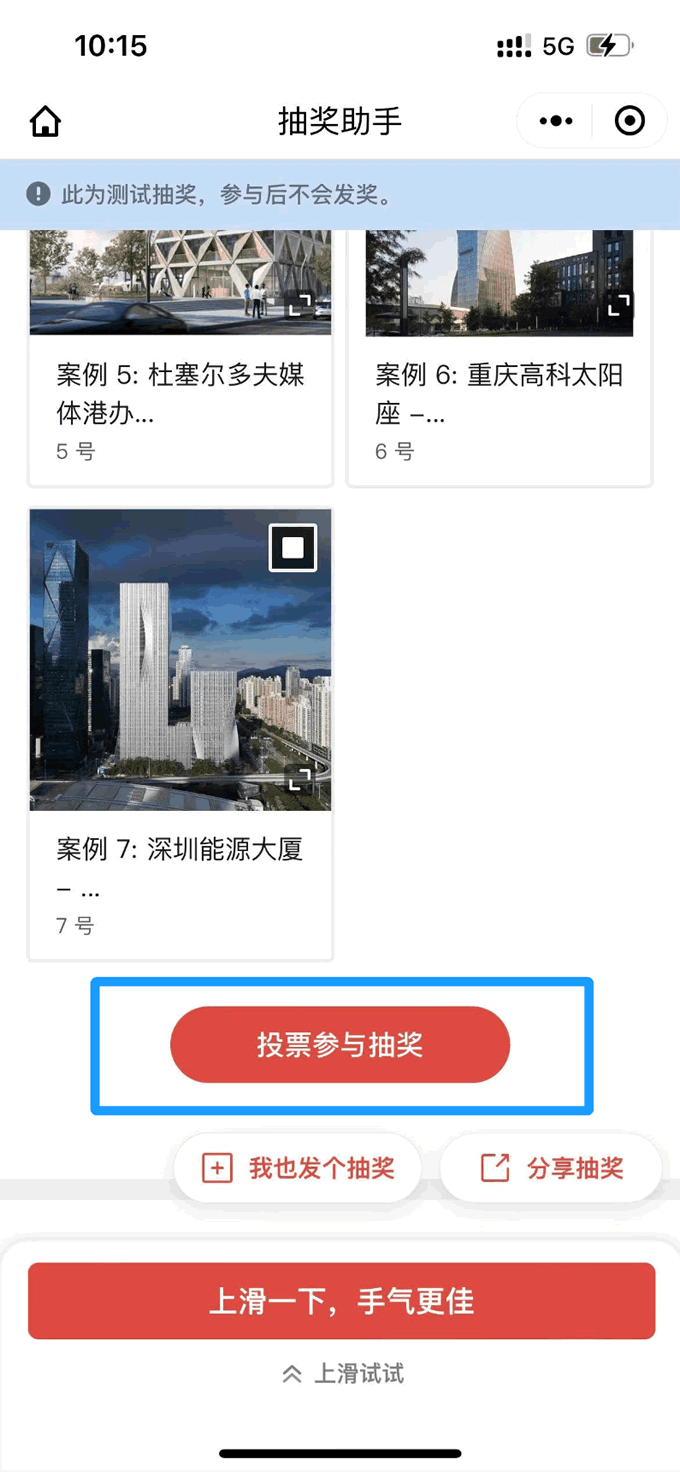This screenshot has height=1472, width=680.
Task: Open card 案例 7: 深圳能源大厦
Action: coord(180,868)
